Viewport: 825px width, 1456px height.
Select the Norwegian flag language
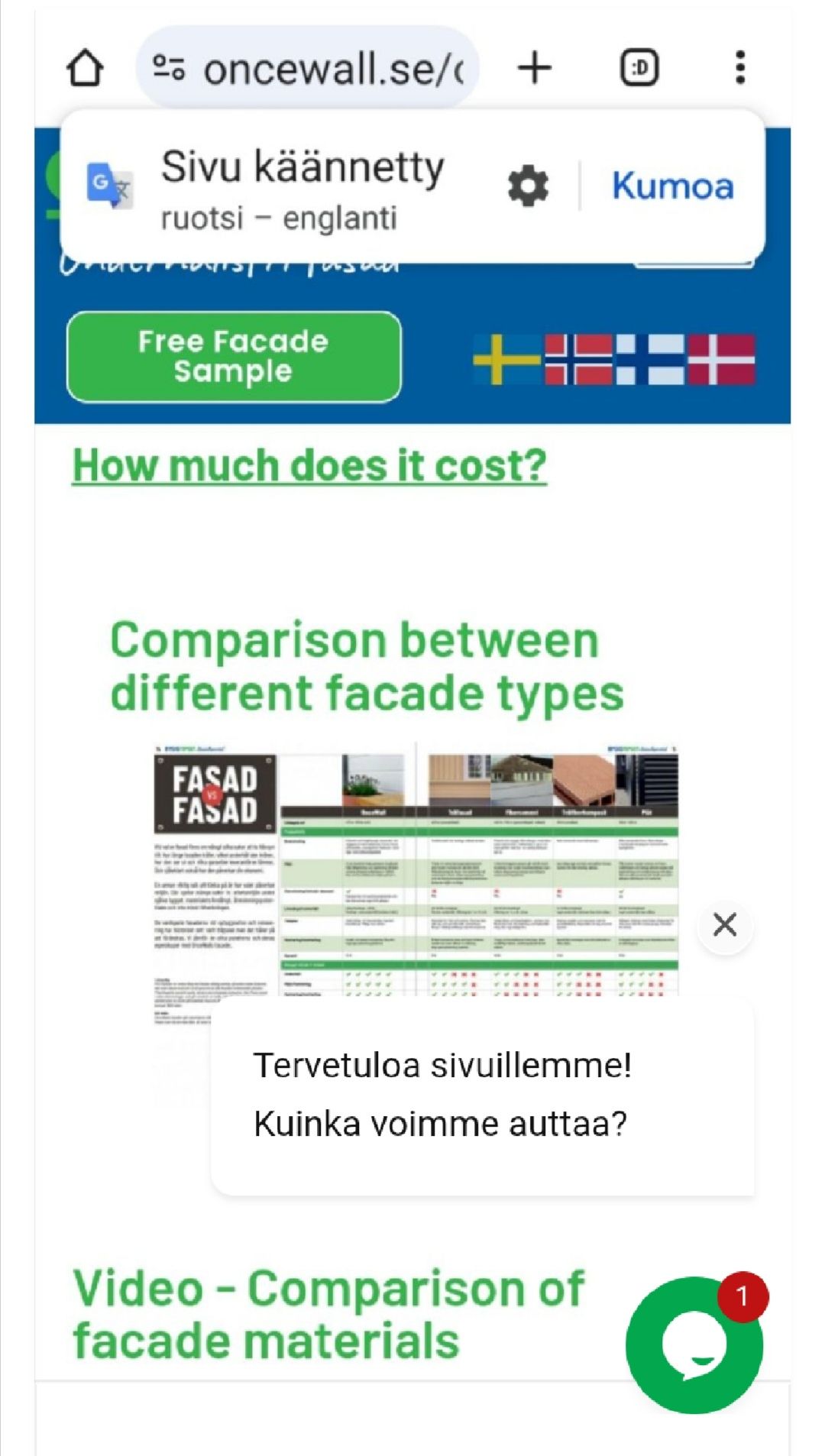point(578,359)
